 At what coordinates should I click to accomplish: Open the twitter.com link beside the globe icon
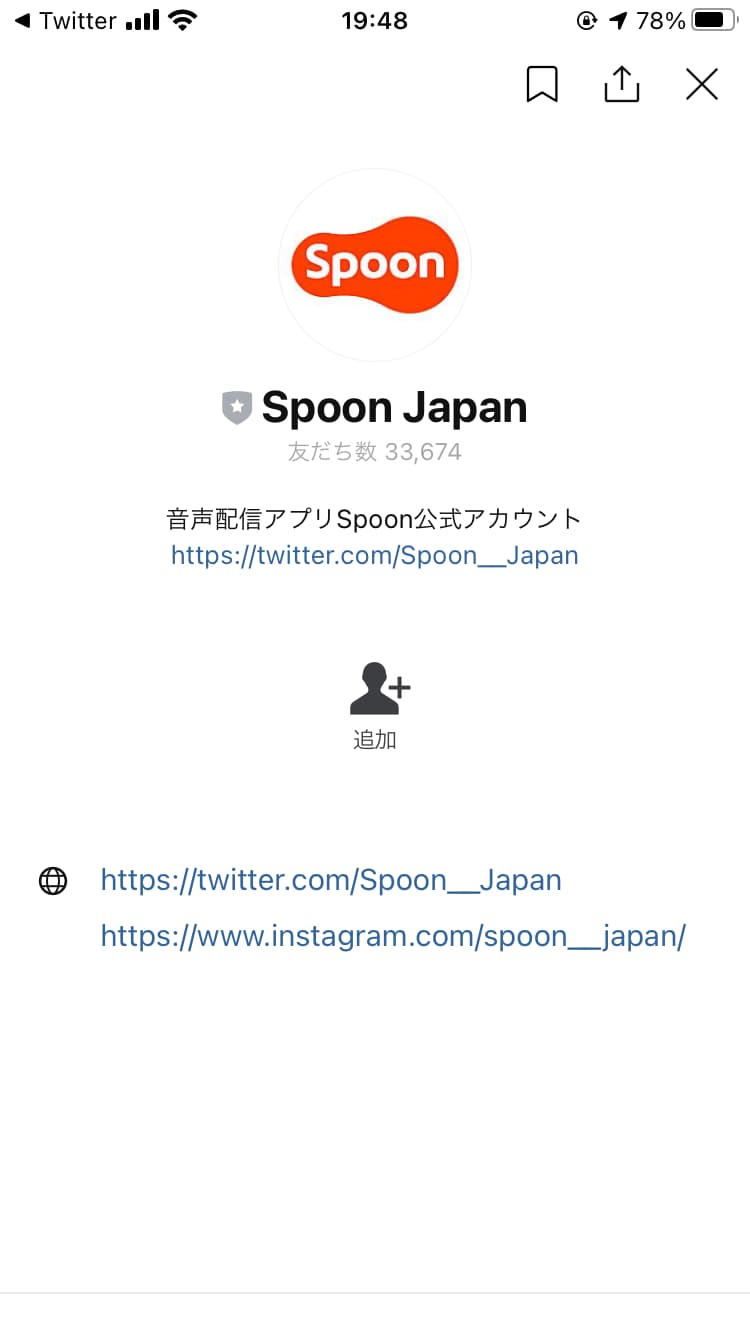tap(330, 879)
